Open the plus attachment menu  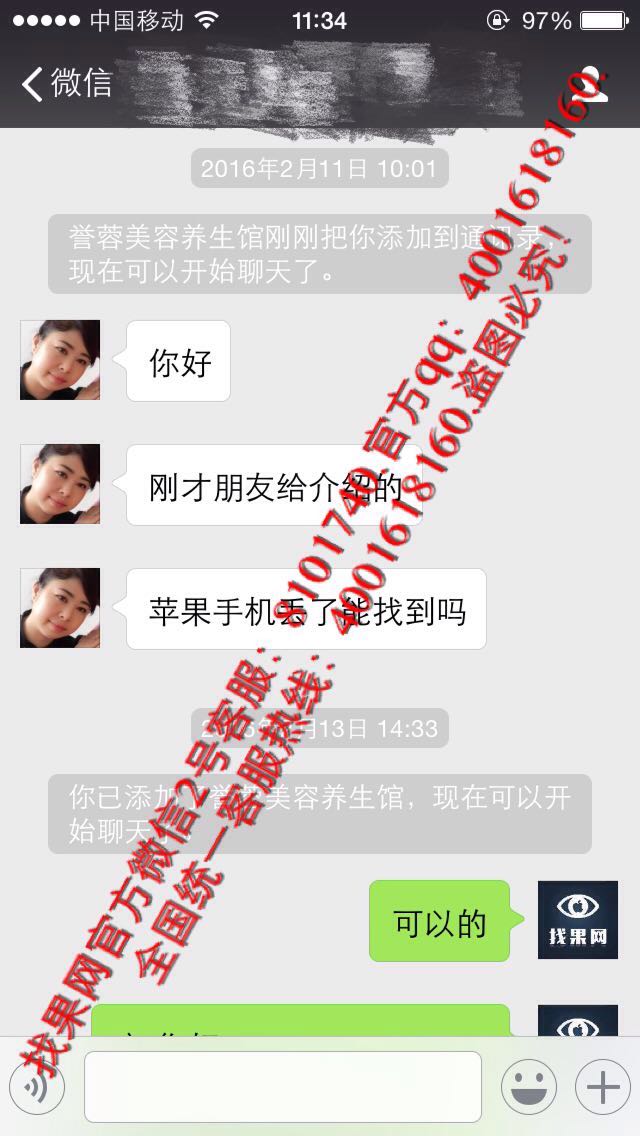pyautogui.click(x=602, y=1087)
